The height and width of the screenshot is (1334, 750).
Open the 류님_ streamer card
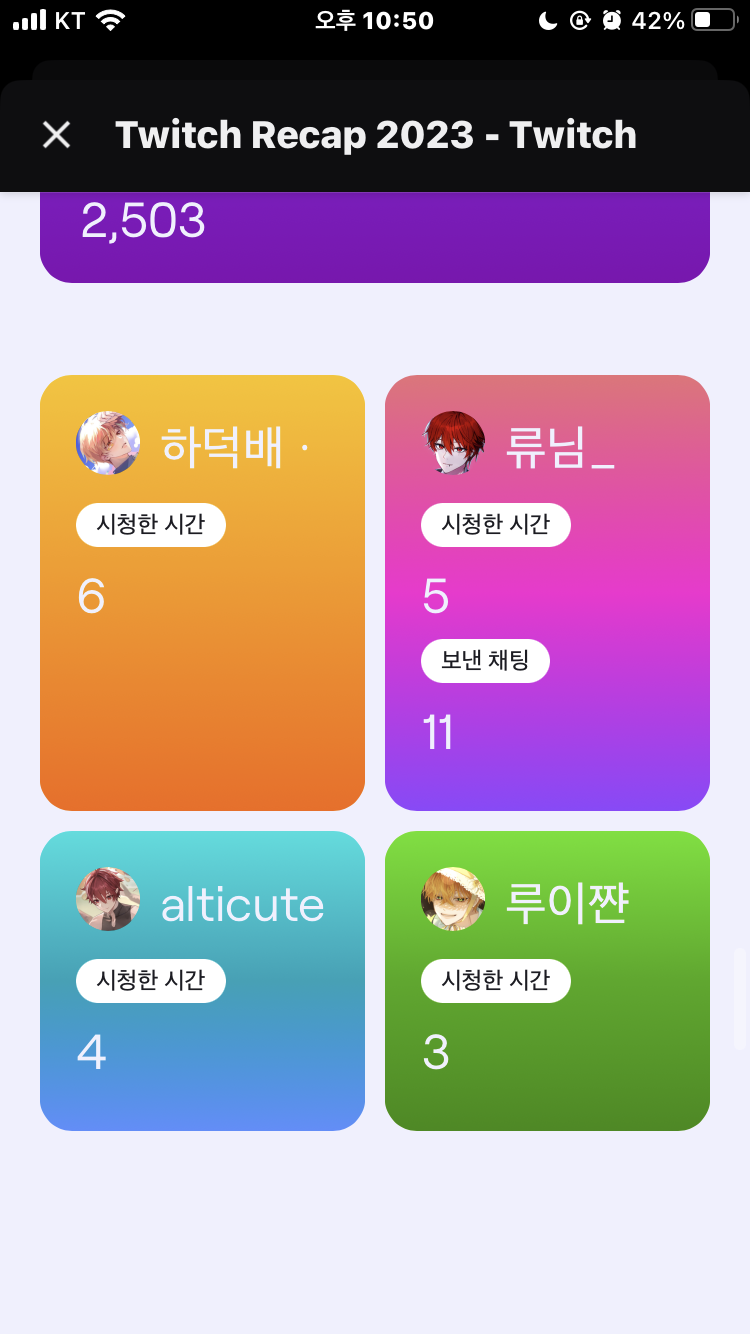click(547, 592)
